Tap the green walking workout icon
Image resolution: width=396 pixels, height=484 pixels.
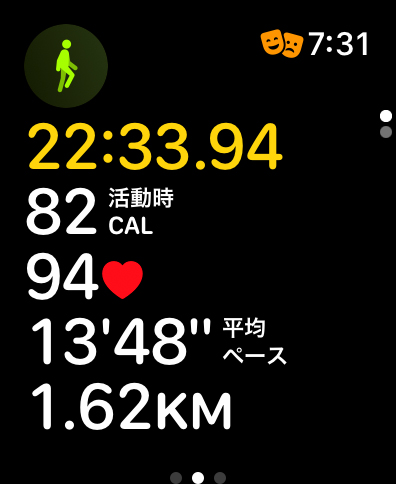[x=66, y=66]
